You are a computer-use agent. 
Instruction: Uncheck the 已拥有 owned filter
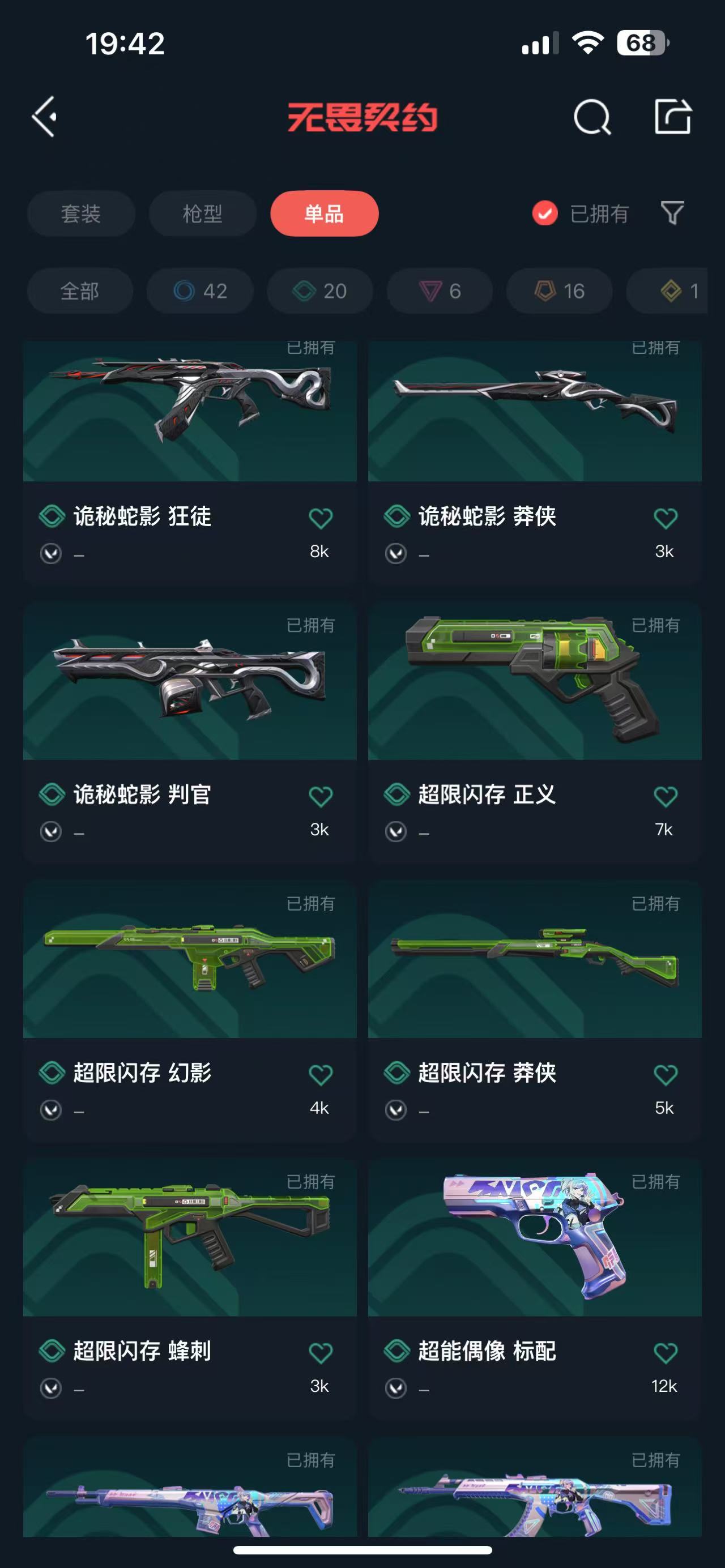click(545, 213)
